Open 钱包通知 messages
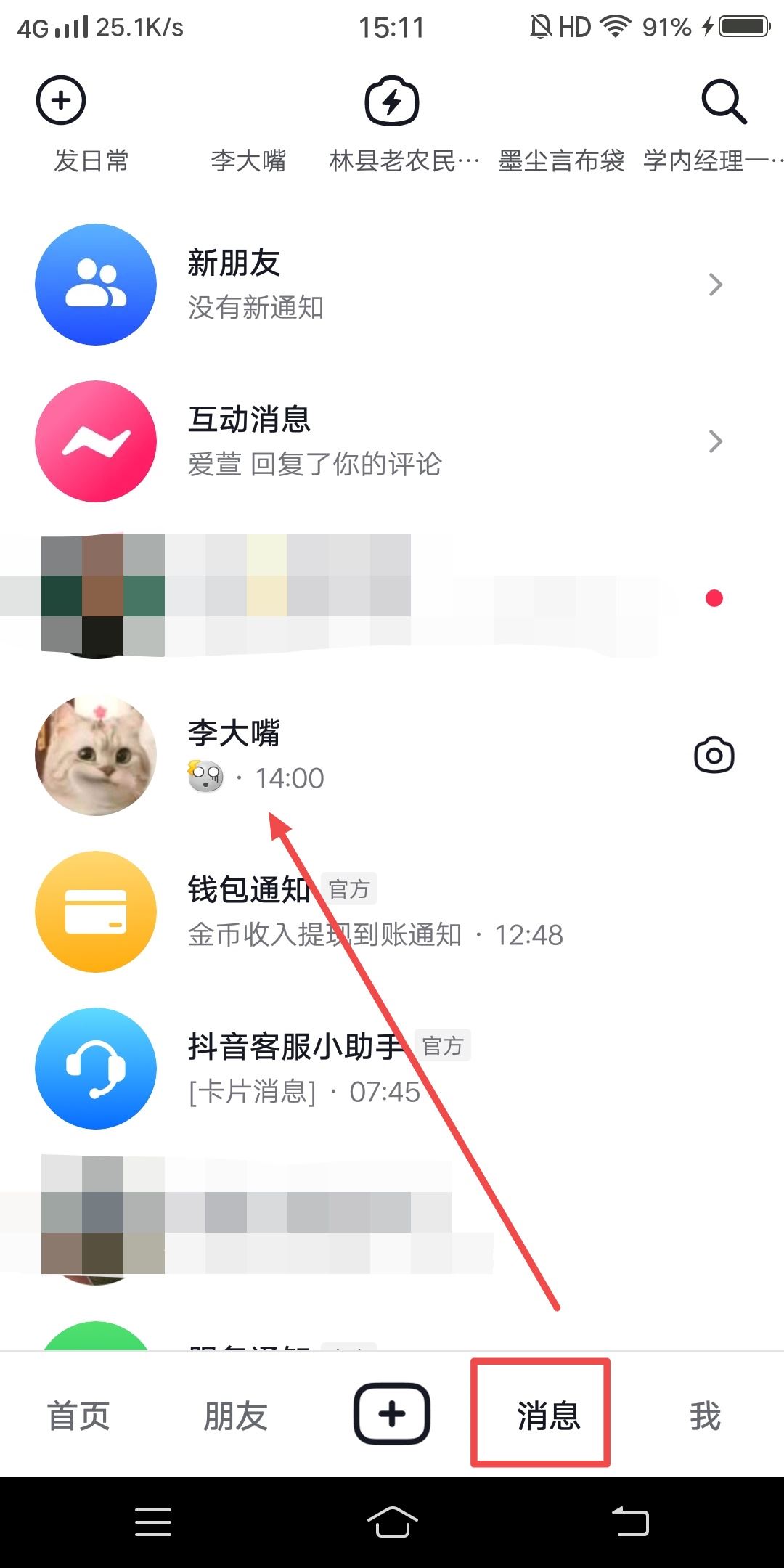 pyautogui.click(x=392, y=912)
